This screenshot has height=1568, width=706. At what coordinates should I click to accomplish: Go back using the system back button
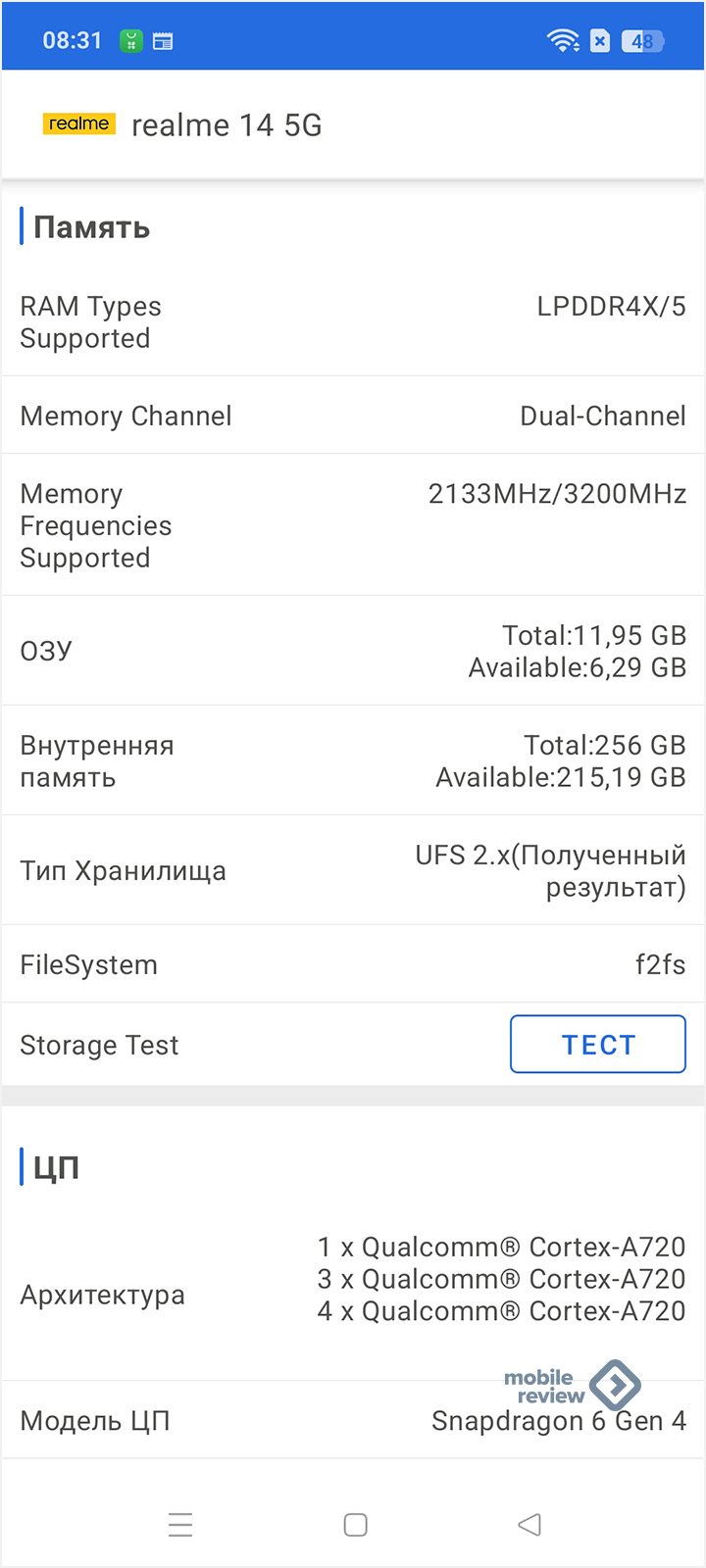[529, 1524]
